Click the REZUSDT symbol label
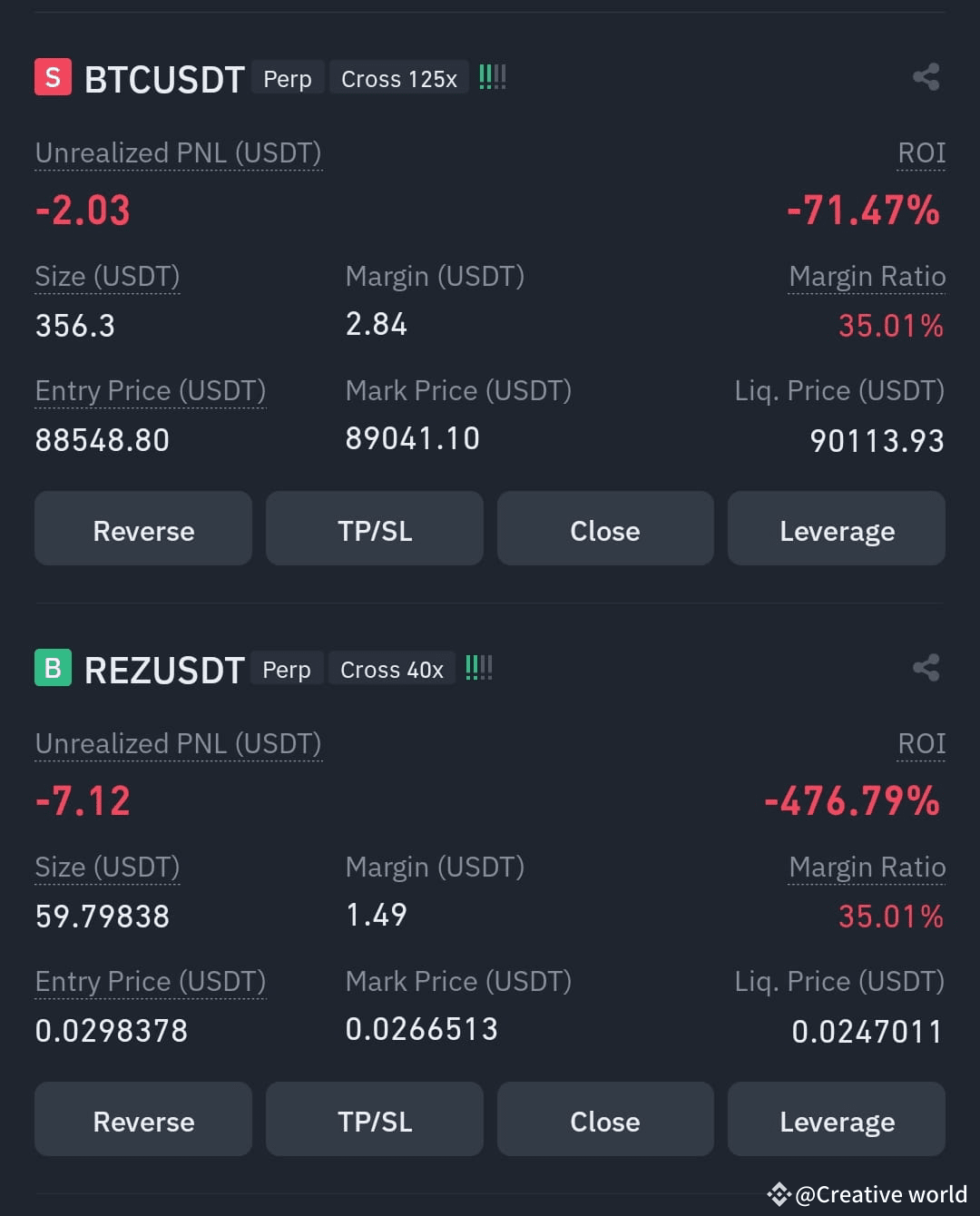This screenshot has height=1216, width=980. coord(164,669)
